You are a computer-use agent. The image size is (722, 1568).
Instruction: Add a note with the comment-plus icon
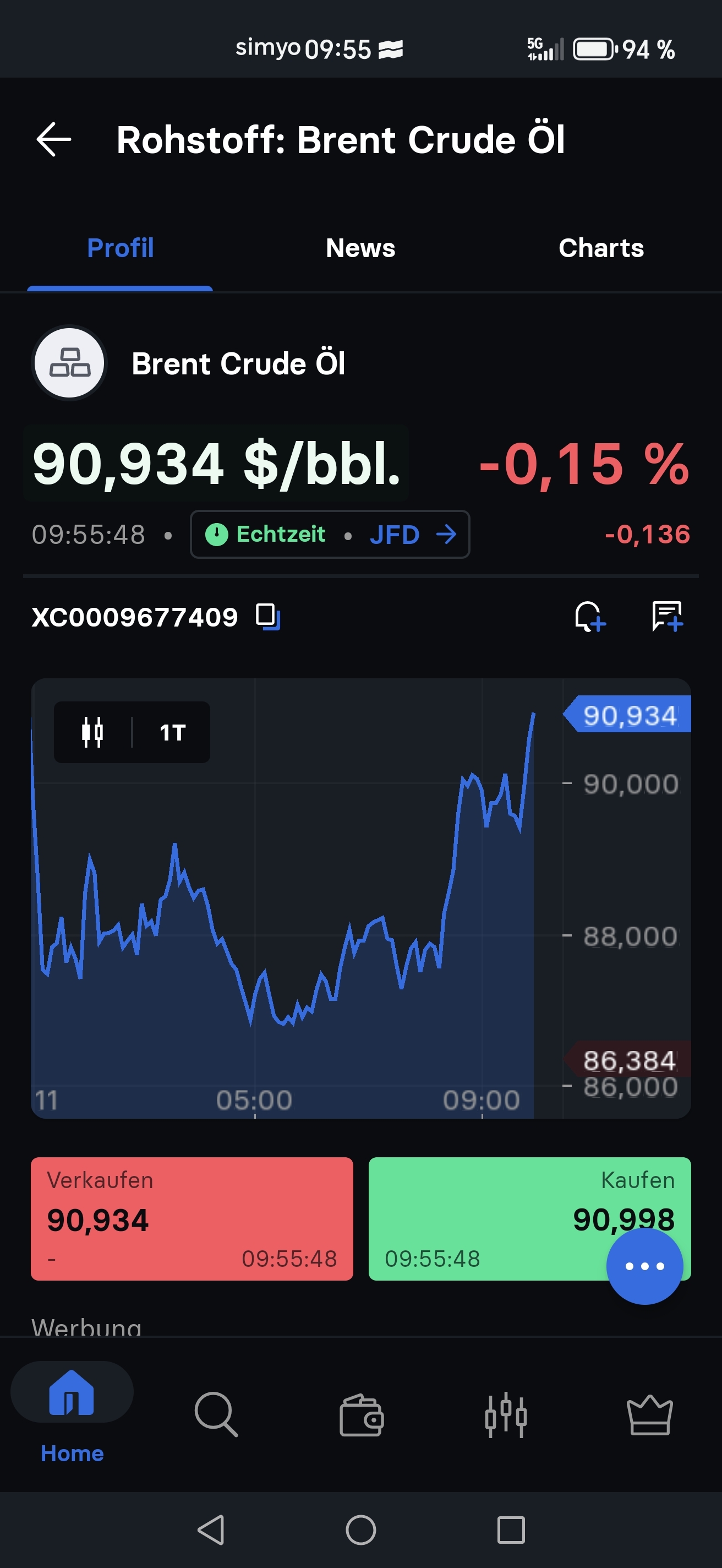(666, 616)
